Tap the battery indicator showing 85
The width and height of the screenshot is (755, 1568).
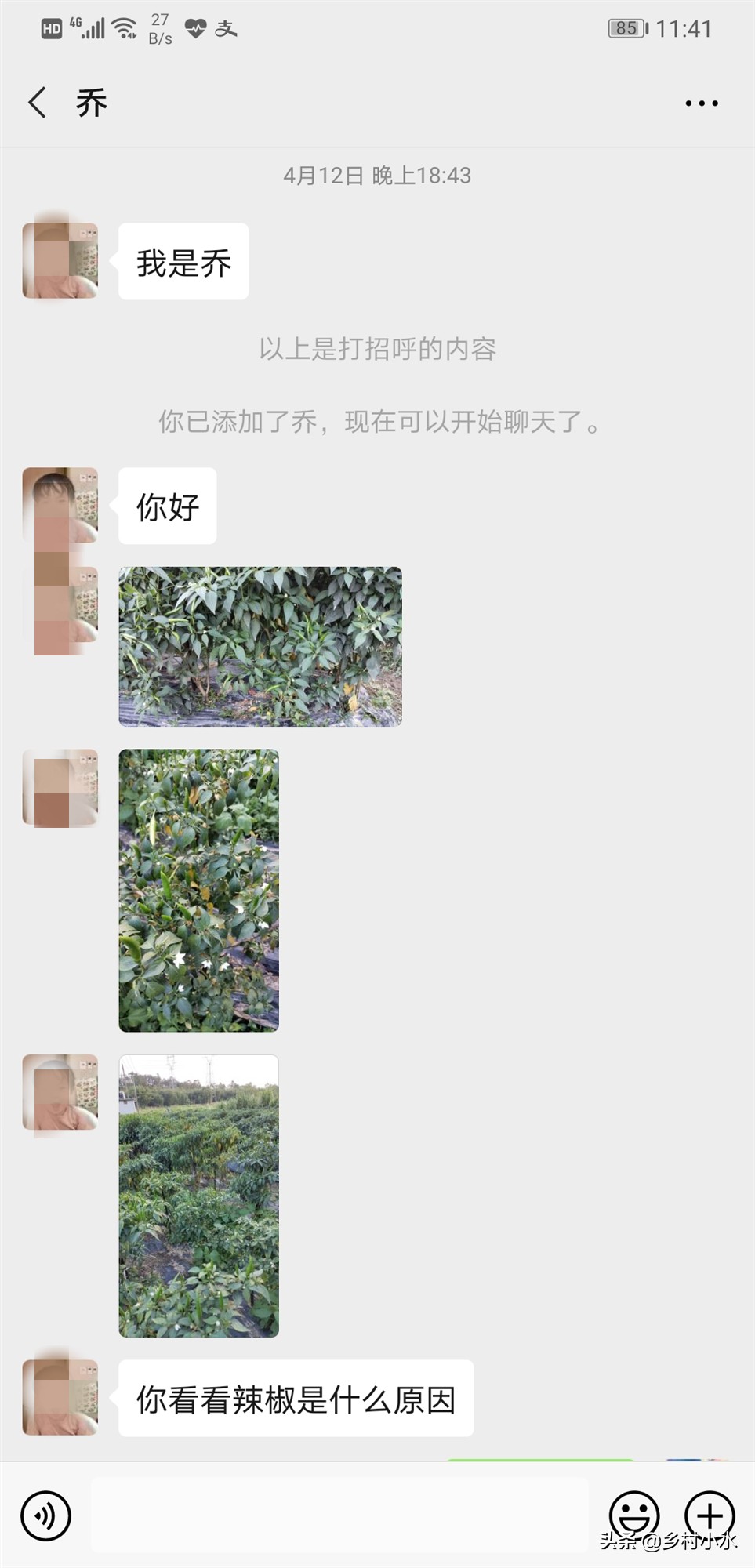coord(625,28)
